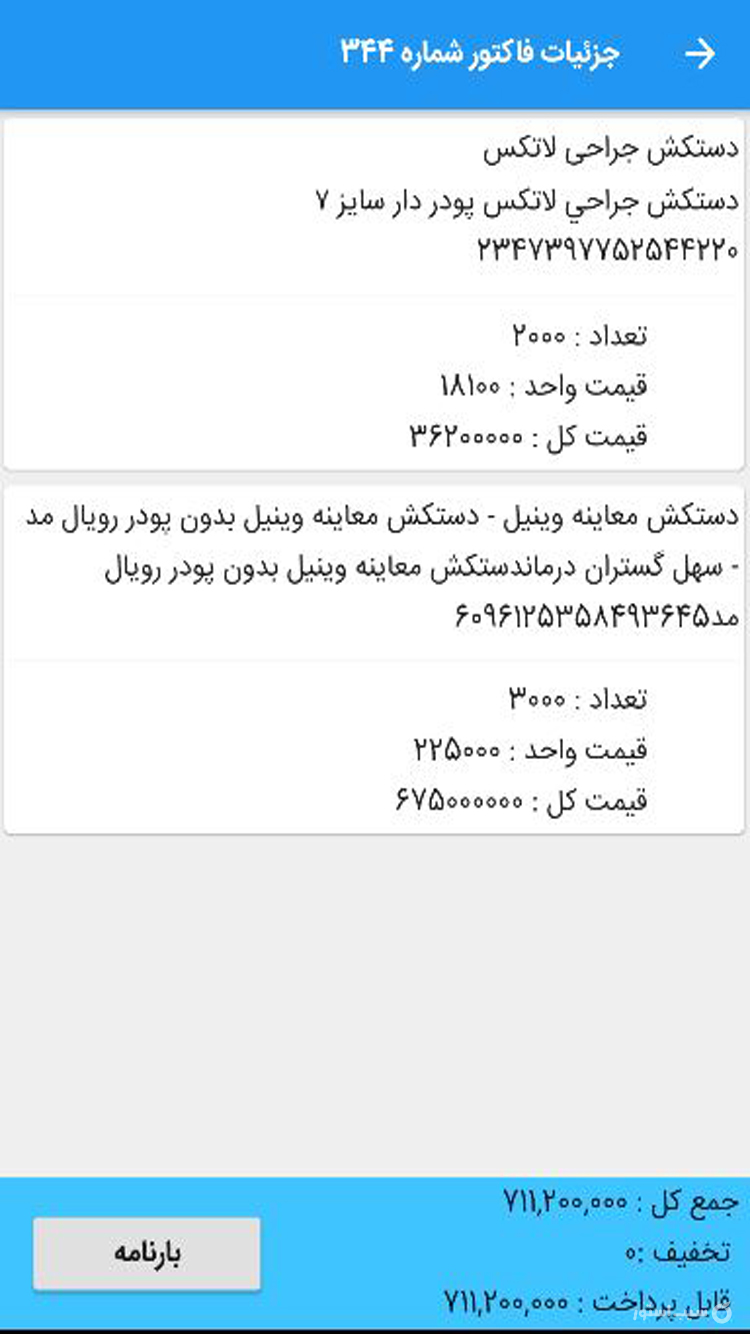750x1334 pixels.
Task: Open the second invoice item card
Action: pos(375,655)
